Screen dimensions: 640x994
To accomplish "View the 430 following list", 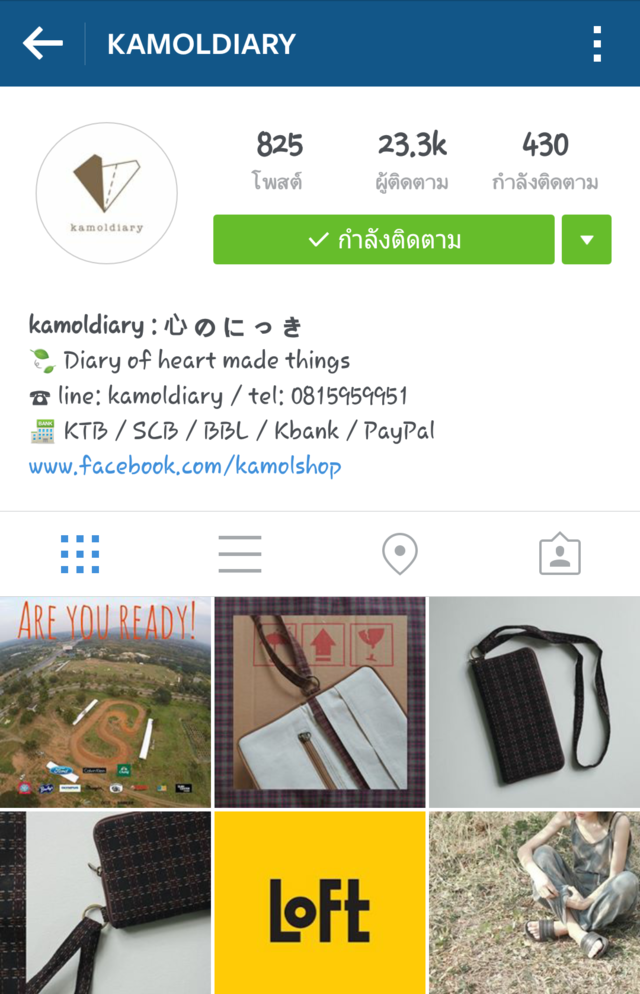I will pos(545,160).
